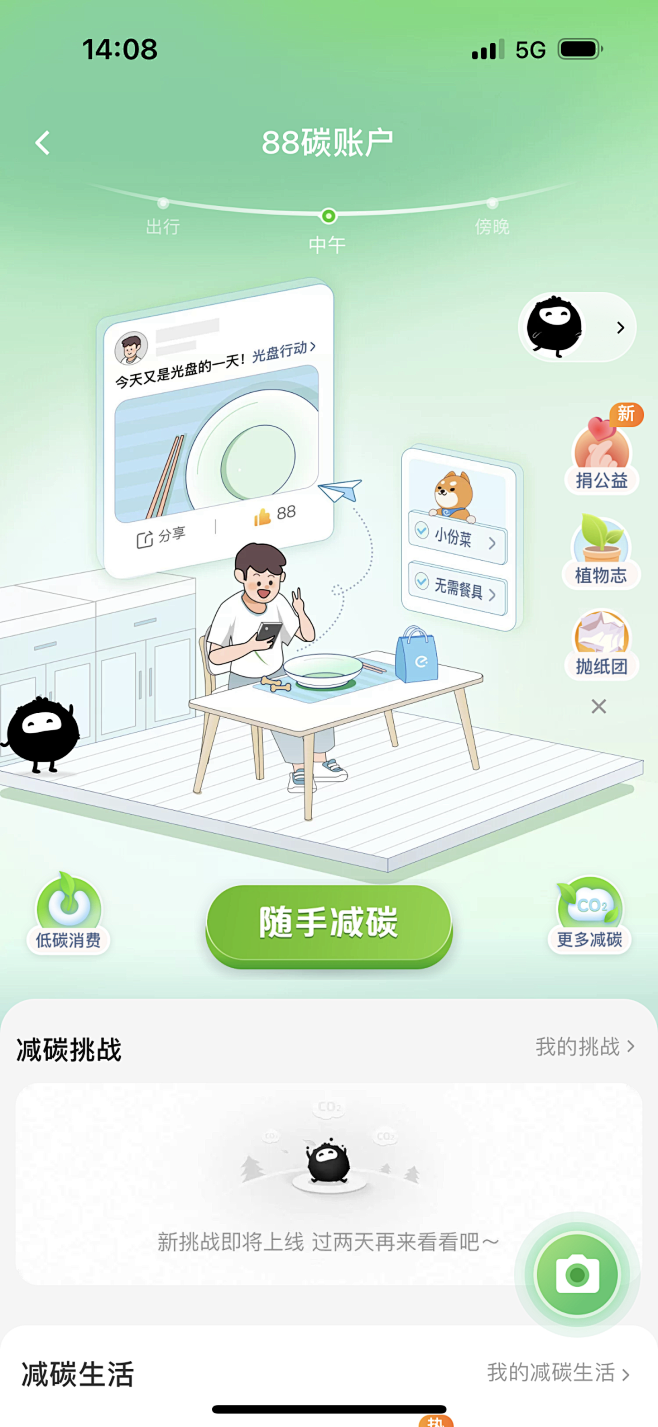Close the side shortcut icons
The height and width of the screenshot is (1427, 658).
point(599,707)
